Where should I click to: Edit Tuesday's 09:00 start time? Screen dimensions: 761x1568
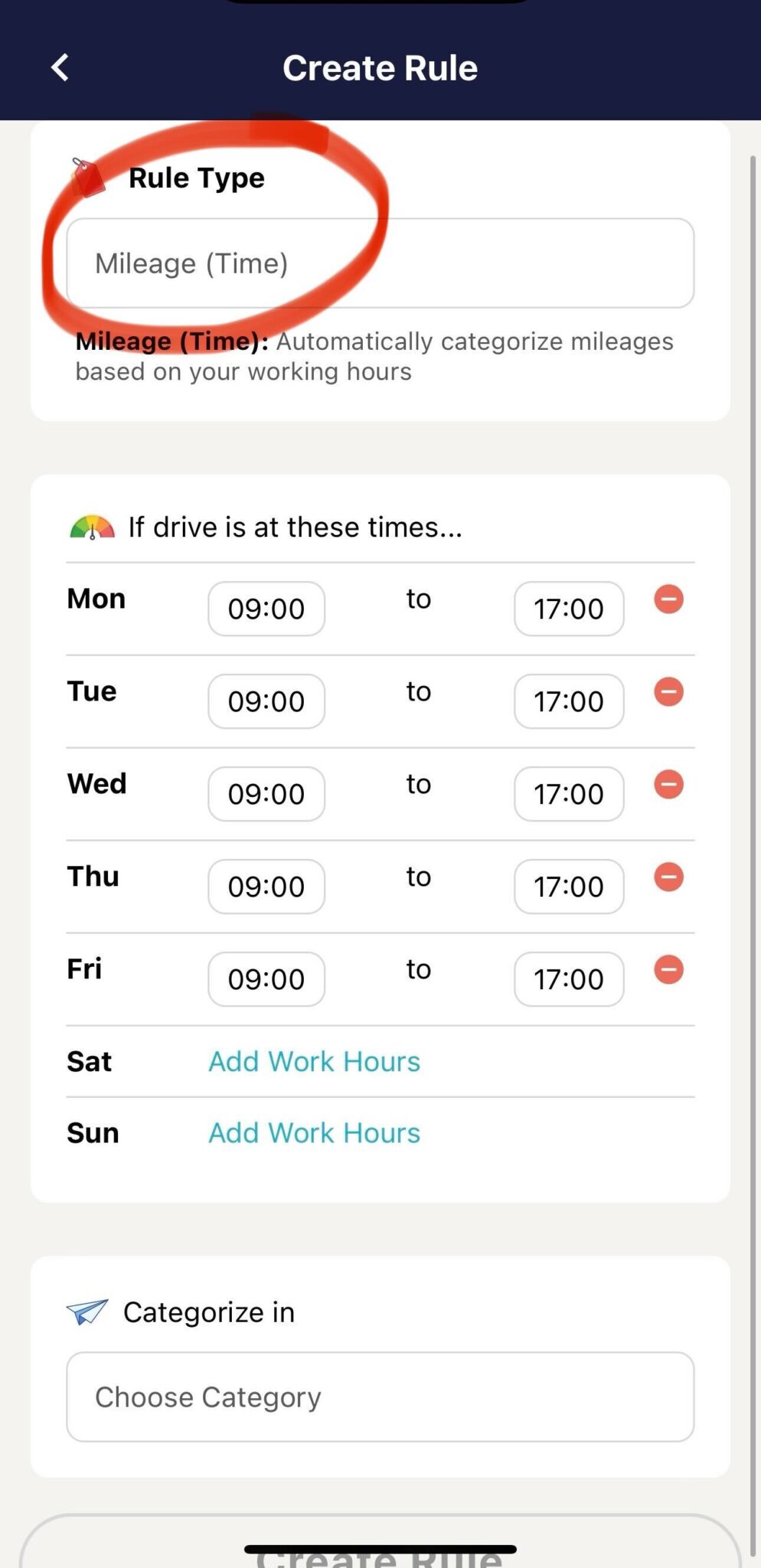click(266, 701)
